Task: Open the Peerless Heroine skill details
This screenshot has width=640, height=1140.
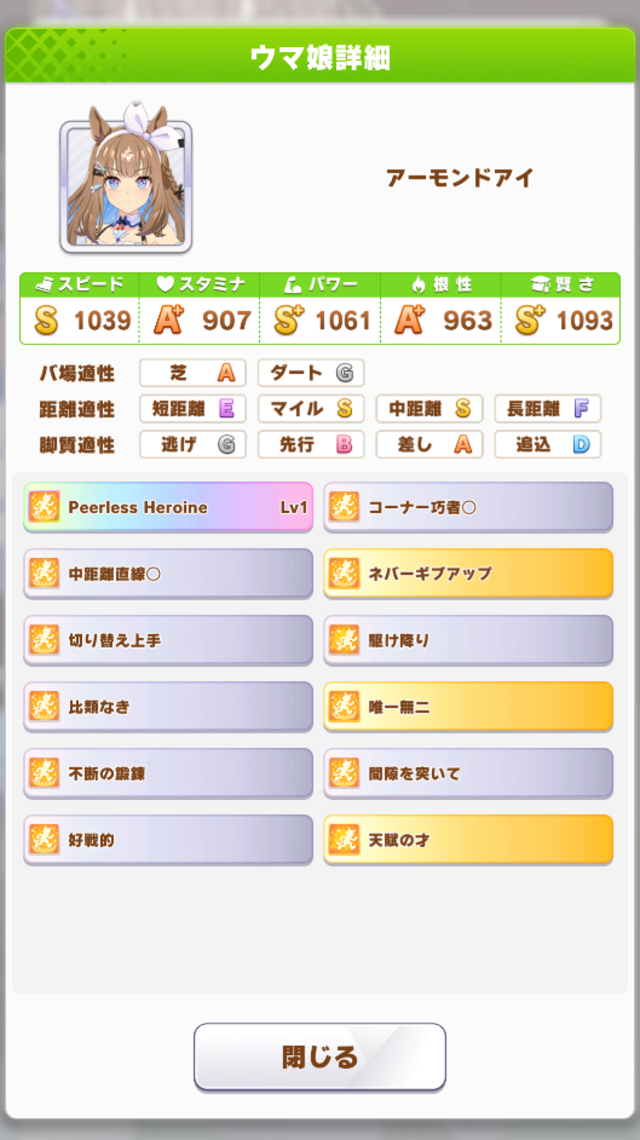Action: 168,507
